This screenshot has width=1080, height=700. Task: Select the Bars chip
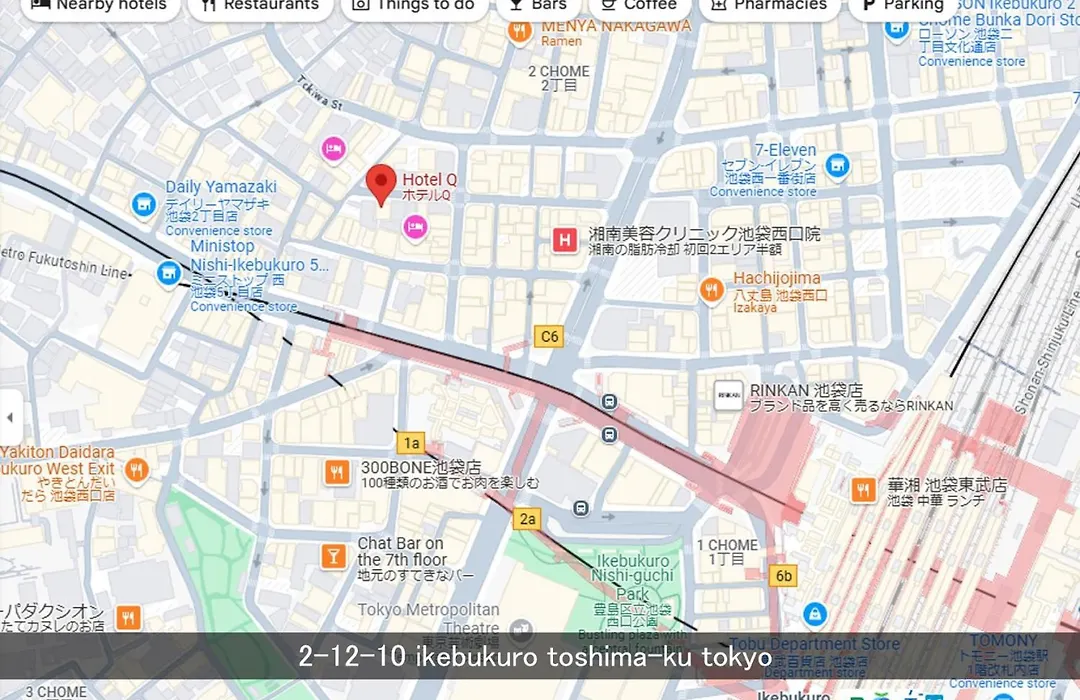click(537, 6)
